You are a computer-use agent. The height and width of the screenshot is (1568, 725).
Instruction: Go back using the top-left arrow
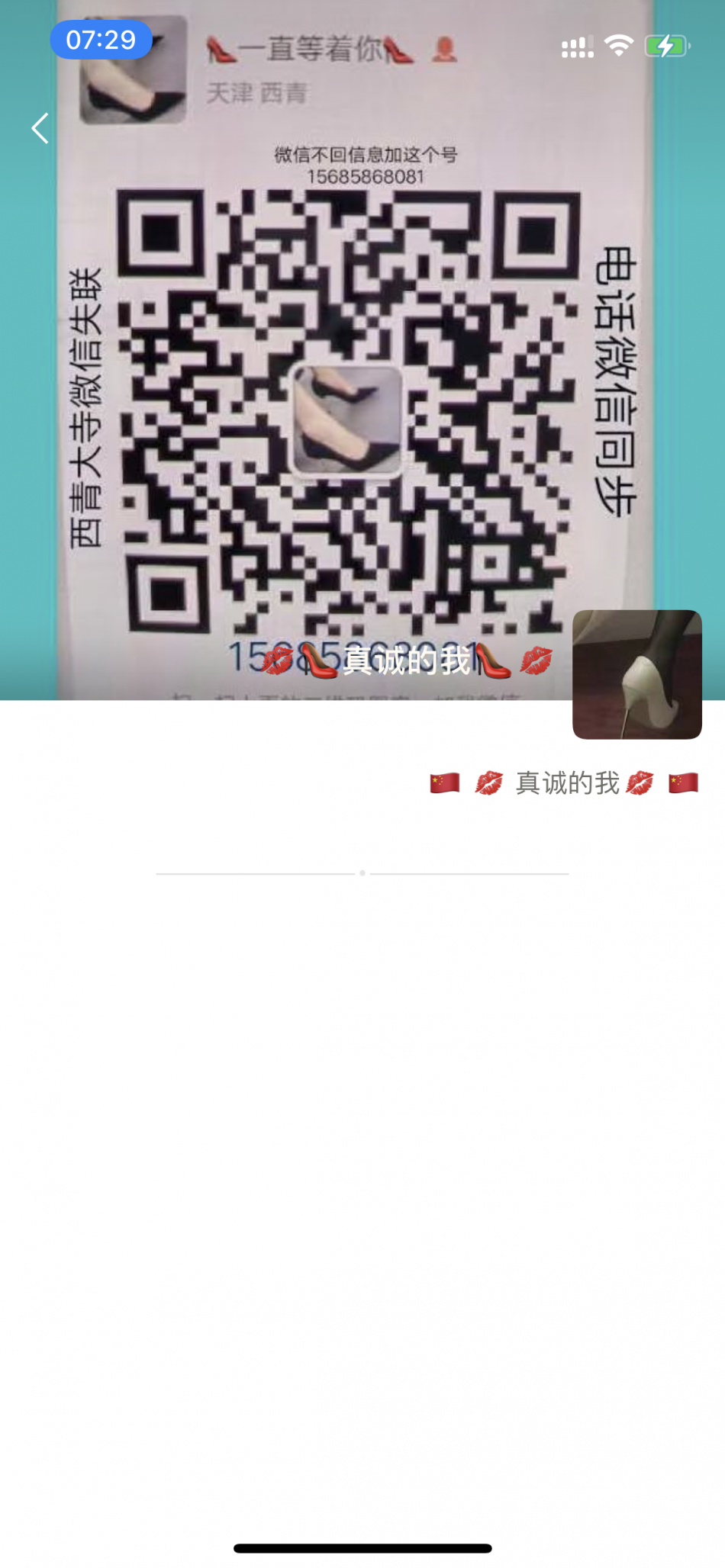tap(40, 128)
